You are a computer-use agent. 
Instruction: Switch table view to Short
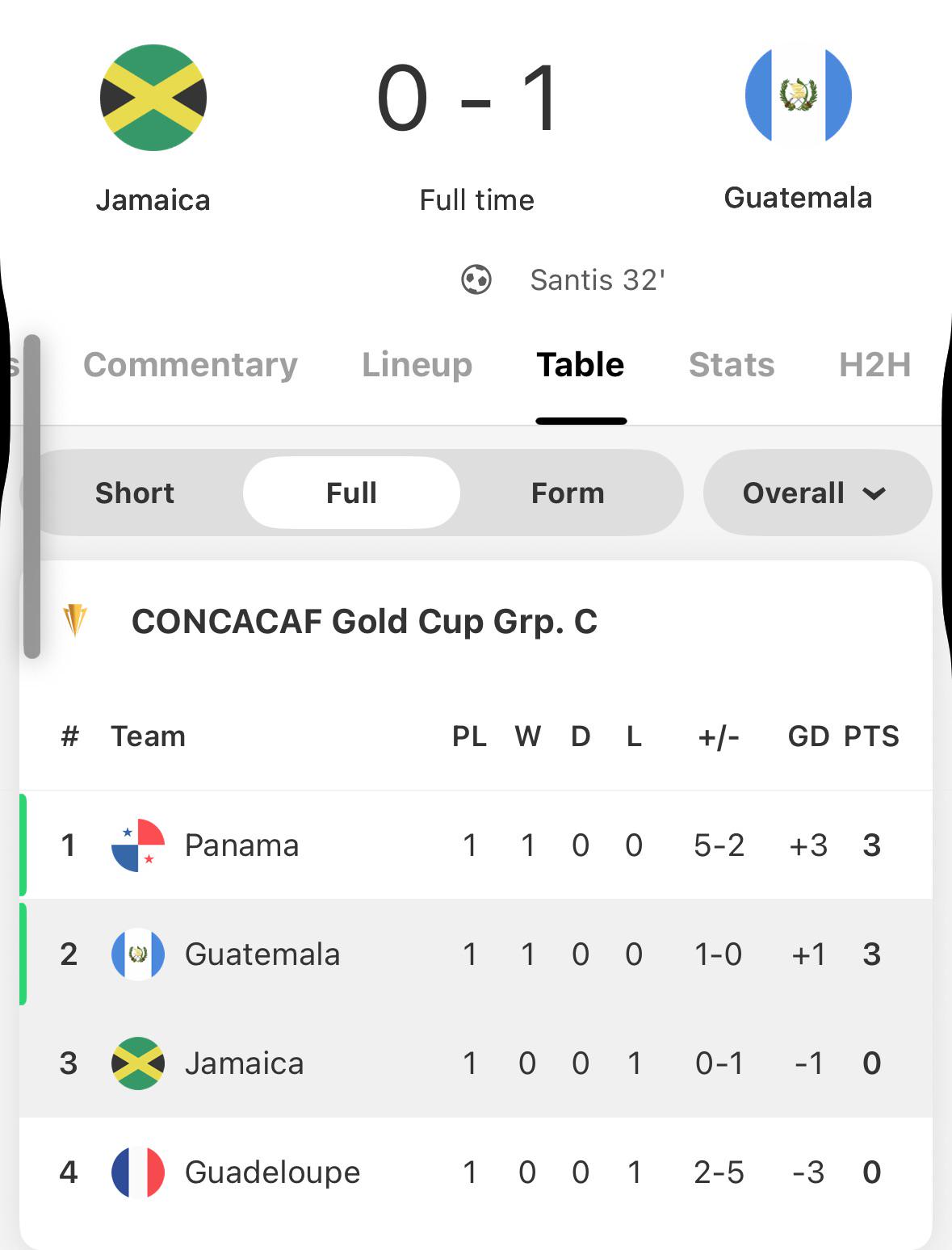[134, 493]
